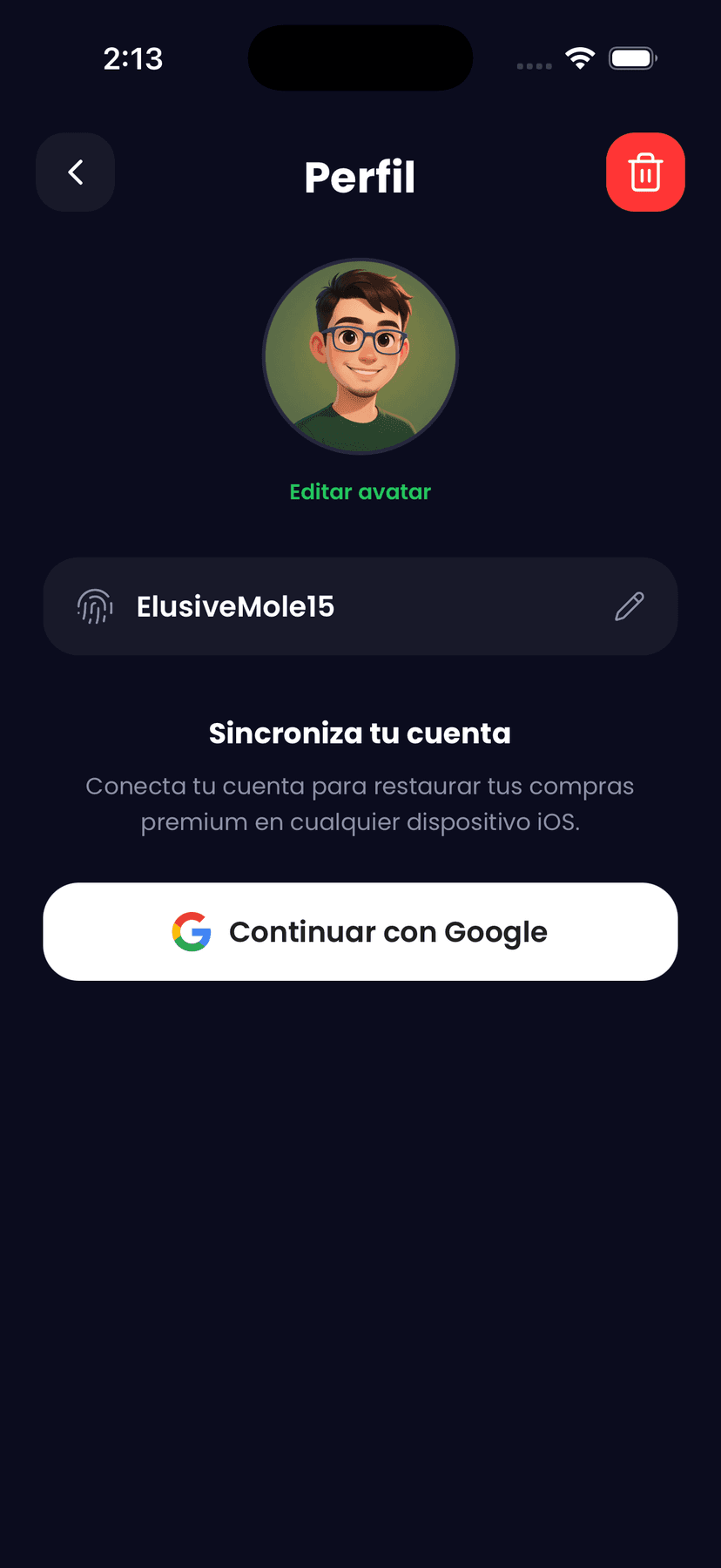The height and width of the screenshot is (1568, 721).
Task: Select the pencil icon to edit username
Action: [x=629, y=605]
